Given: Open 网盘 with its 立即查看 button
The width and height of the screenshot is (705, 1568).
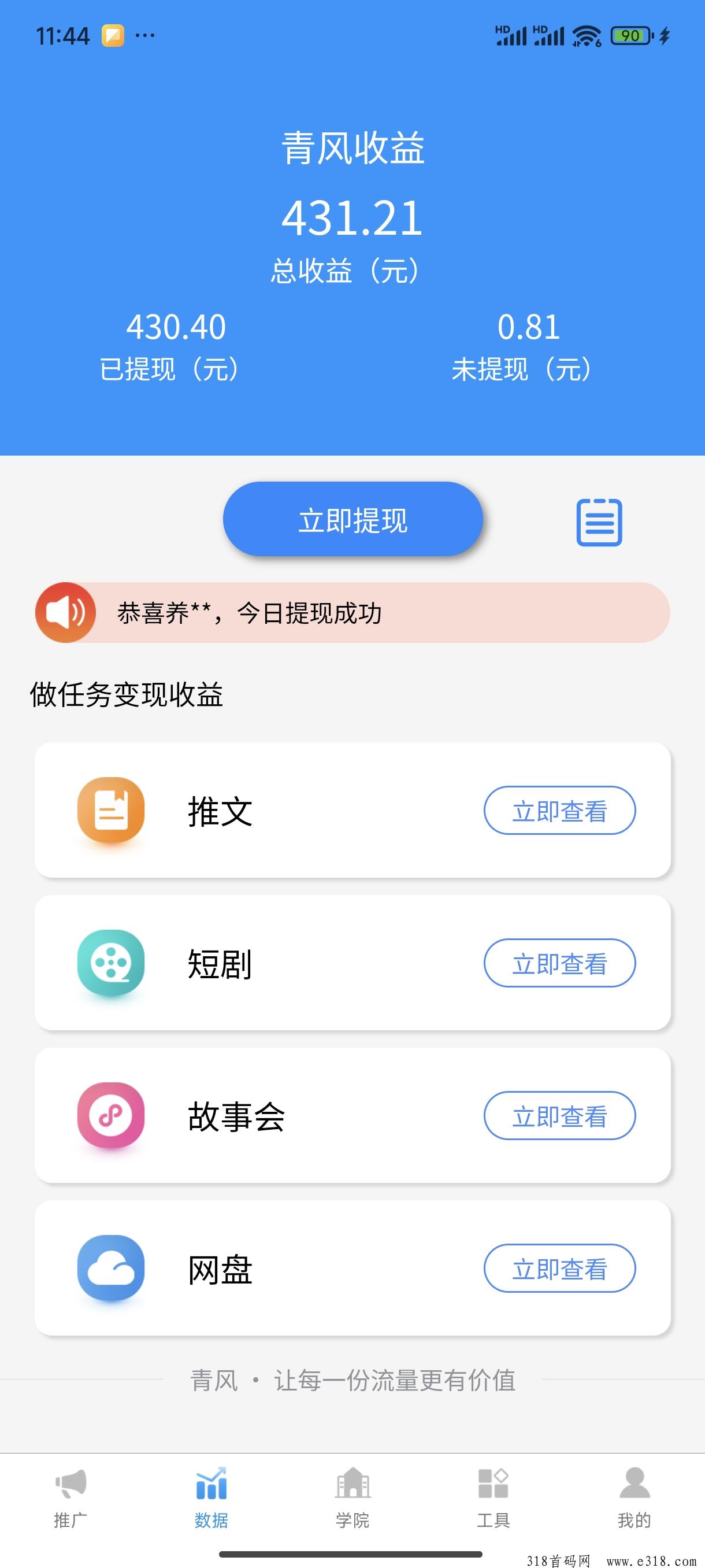Looking at the screenshot, I should [559, 1269].
